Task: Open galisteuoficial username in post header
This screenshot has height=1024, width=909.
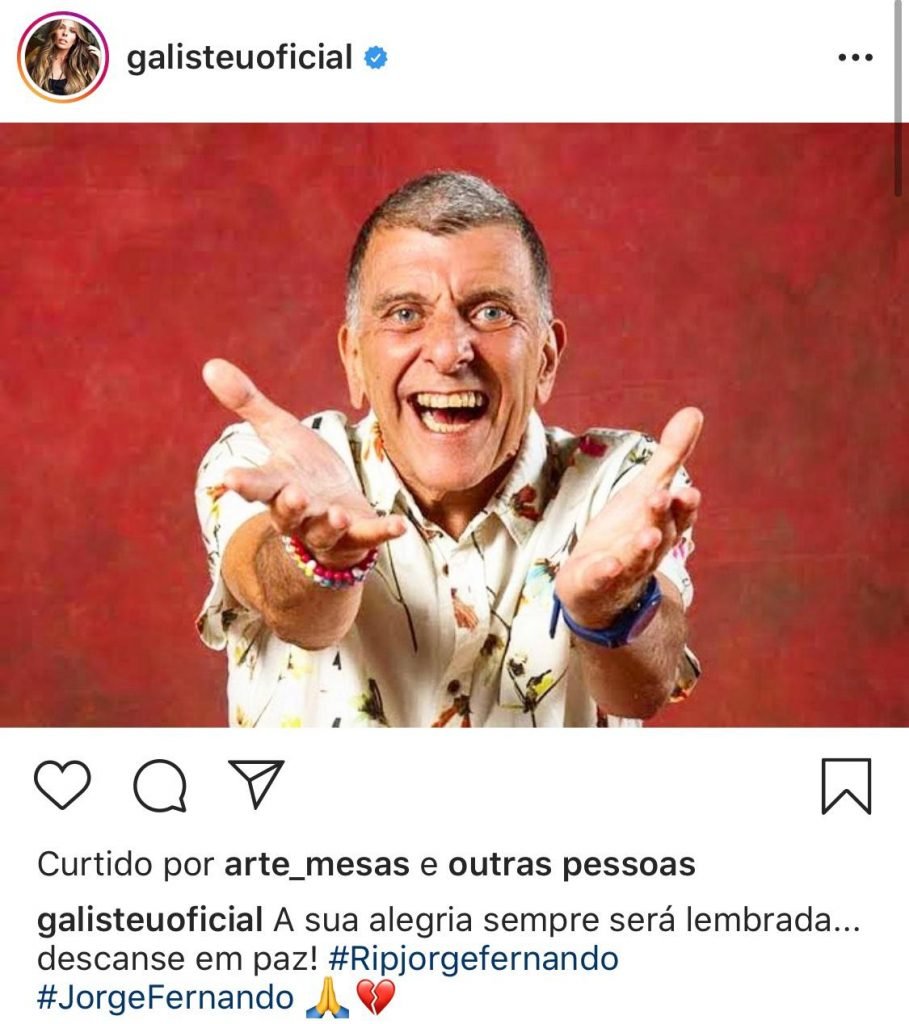Action: click(240, 58)
